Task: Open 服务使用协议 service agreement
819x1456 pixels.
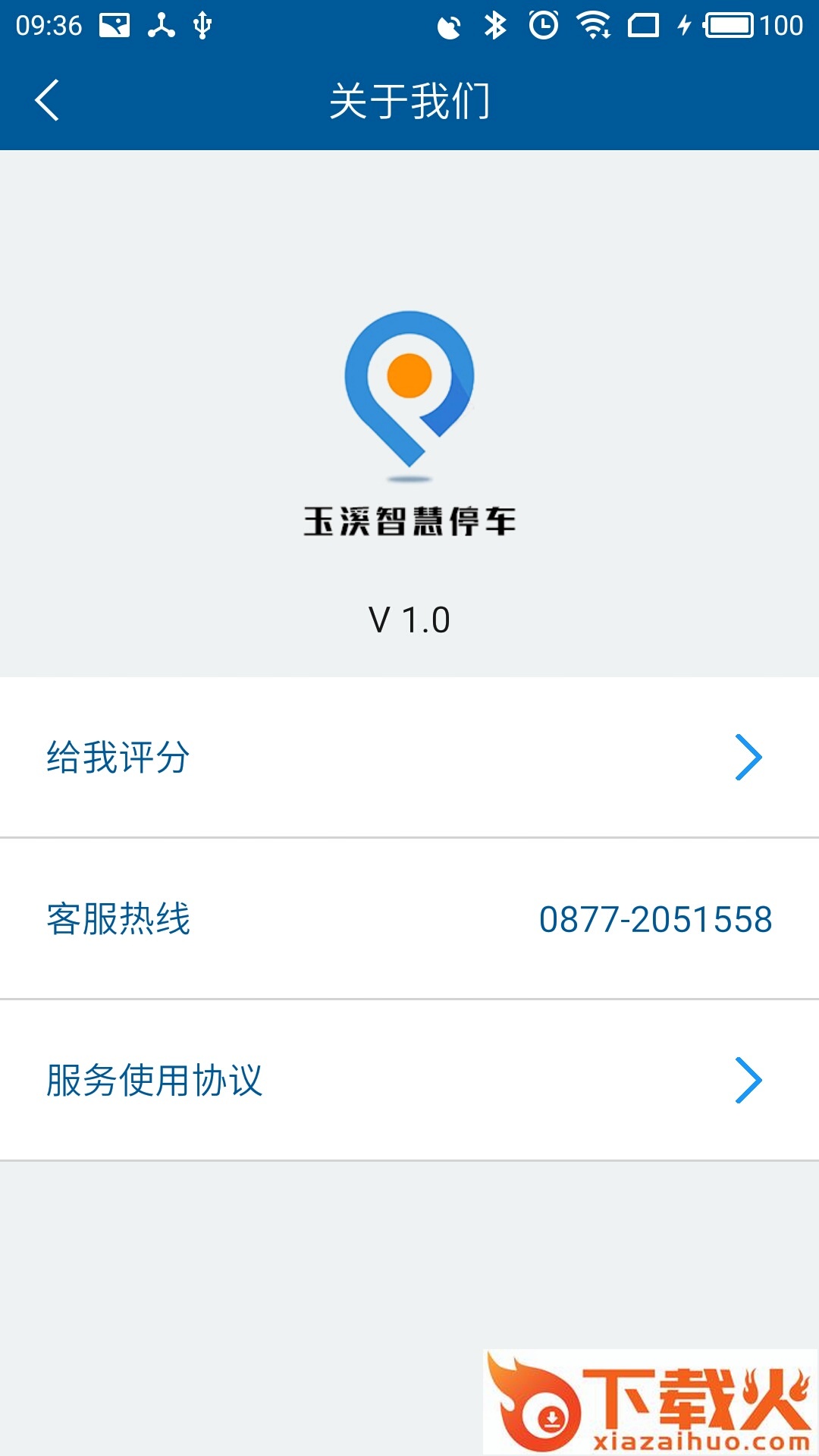Action: point(409,1081)
